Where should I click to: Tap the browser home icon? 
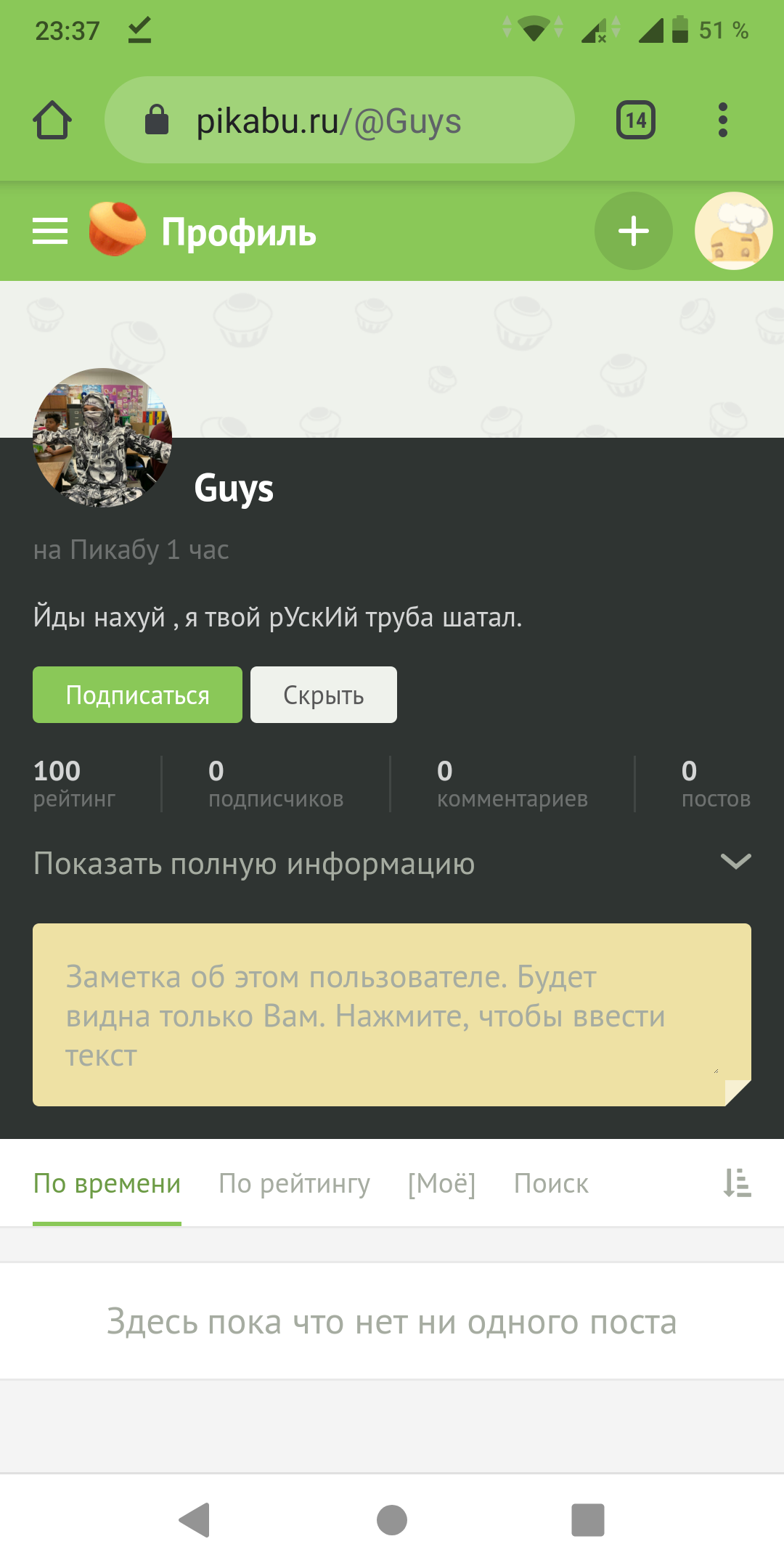point(52,121)
